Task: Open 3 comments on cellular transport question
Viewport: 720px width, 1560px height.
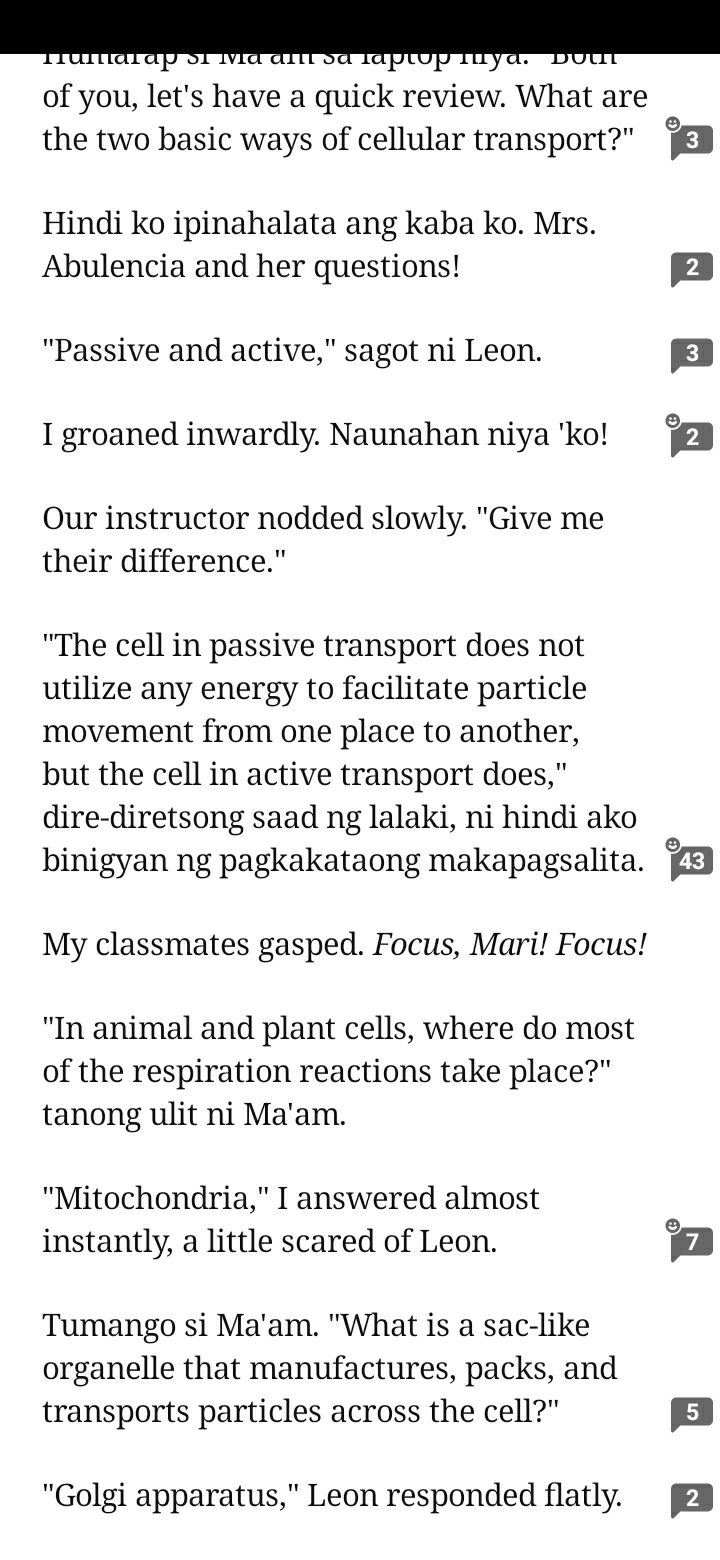Action: coord(691,141)
